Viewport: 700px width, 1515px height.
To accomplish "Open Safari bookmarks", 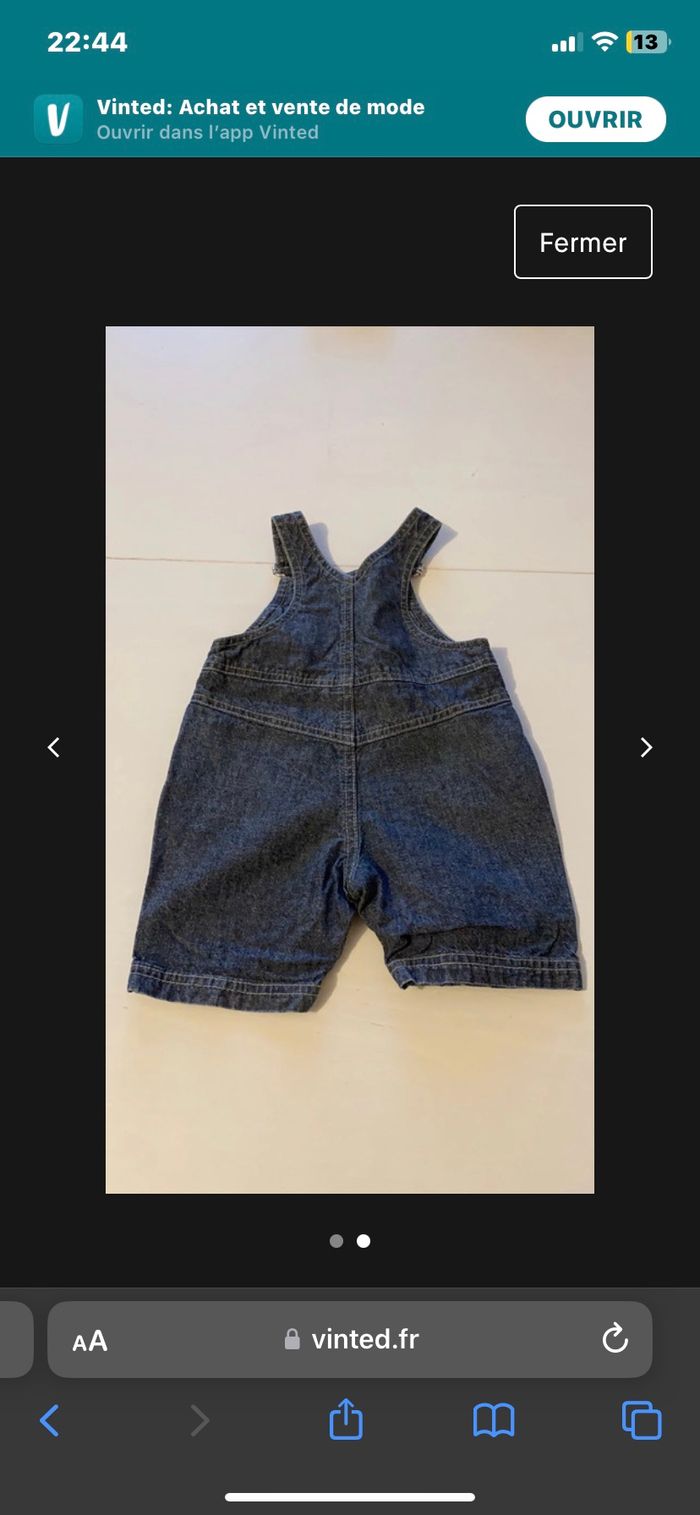I will pyautogui.click(x=494, y=1420).
